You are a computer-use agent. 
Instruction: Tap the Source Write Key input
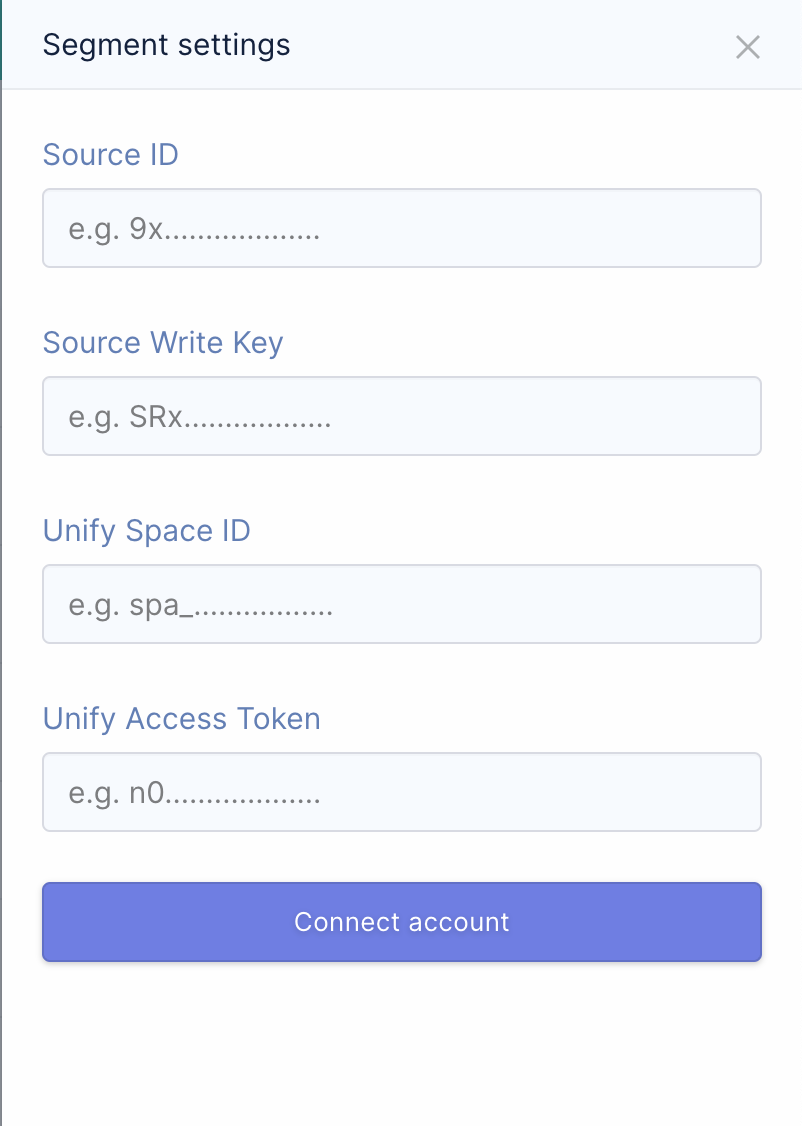coord(401,416)
